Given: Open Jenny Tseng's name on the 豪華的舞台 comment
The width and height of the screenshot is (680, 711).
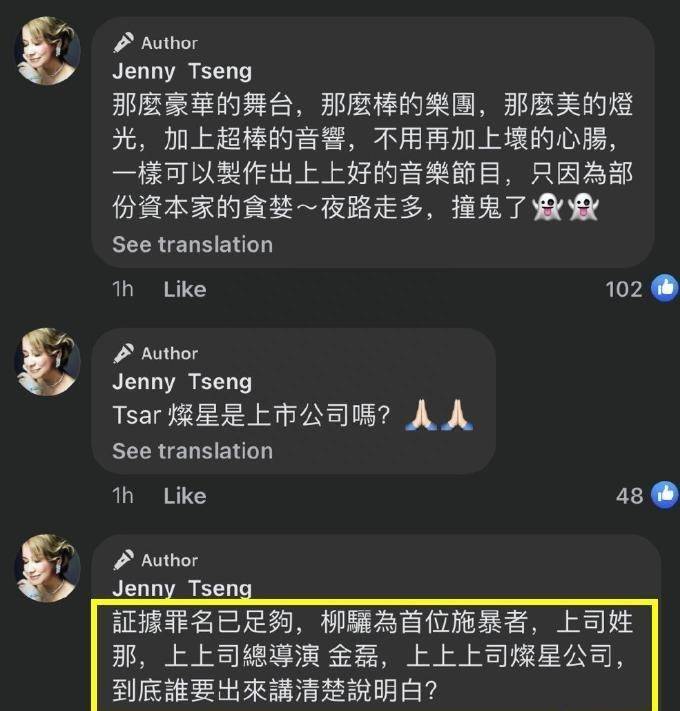Looking at the screenshot, I should [x=182, y=71].
